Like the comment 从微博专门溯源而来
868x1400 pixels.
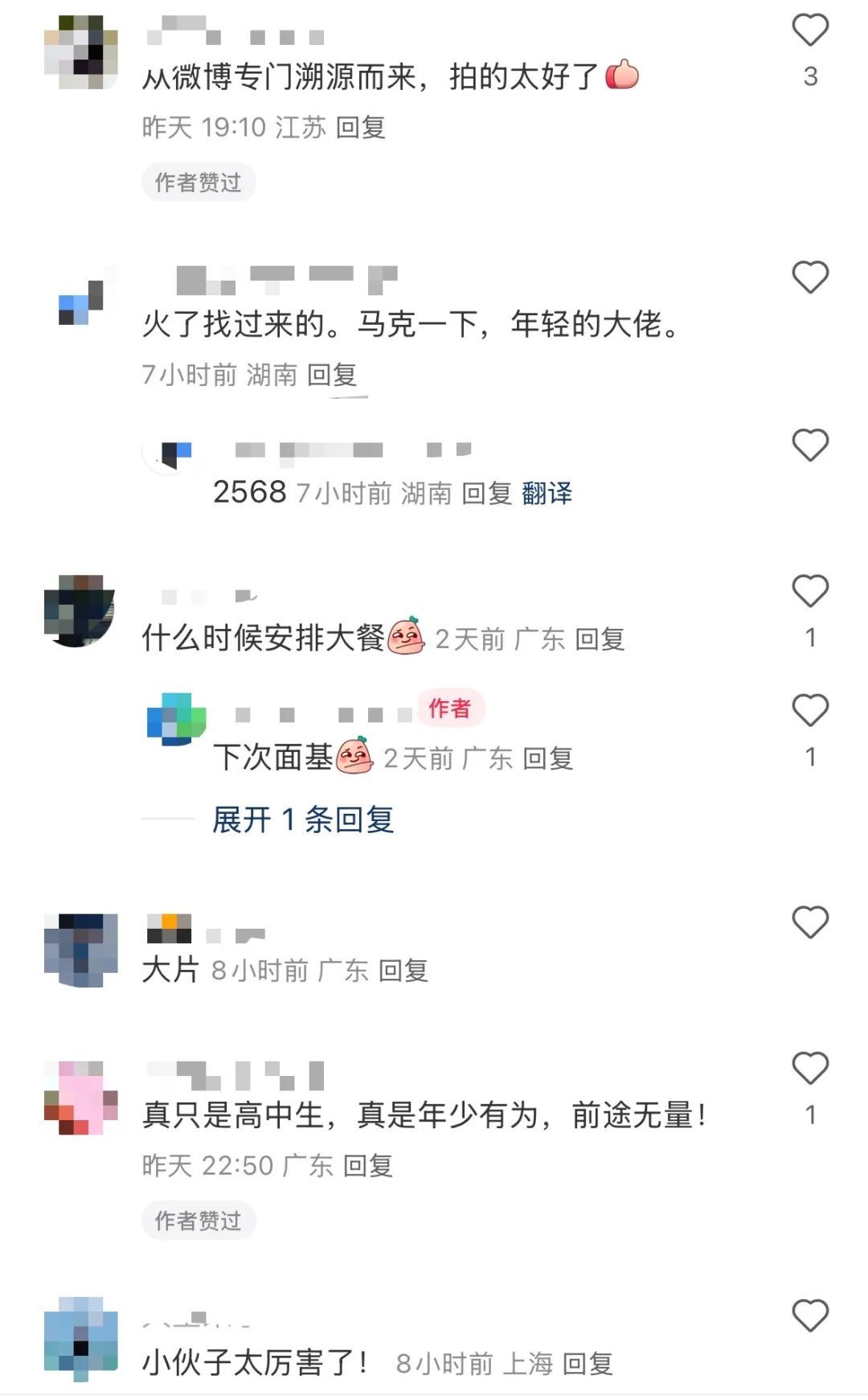point(810,31)
